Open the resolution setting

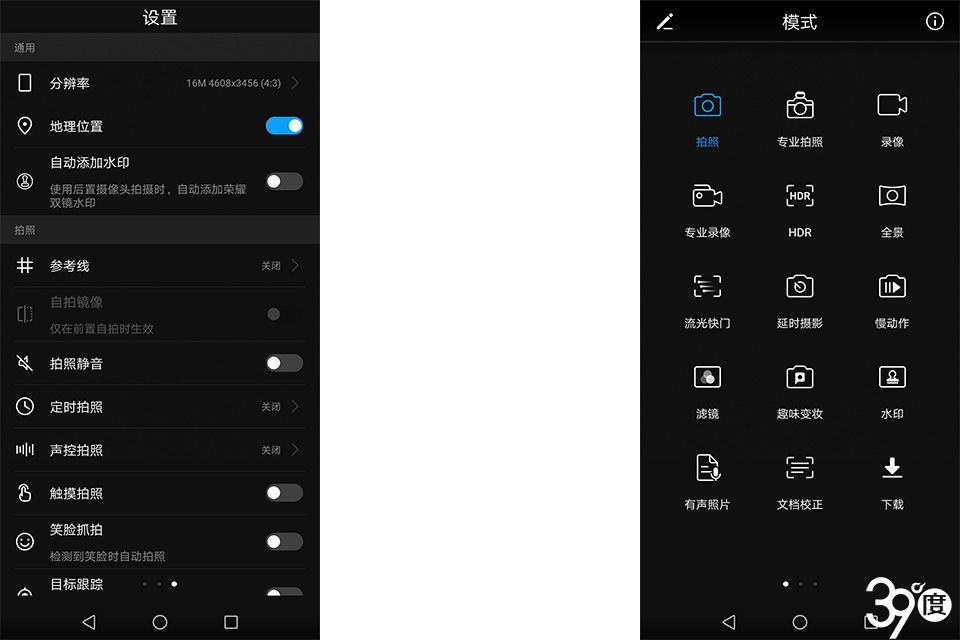(x=160, y=83)
